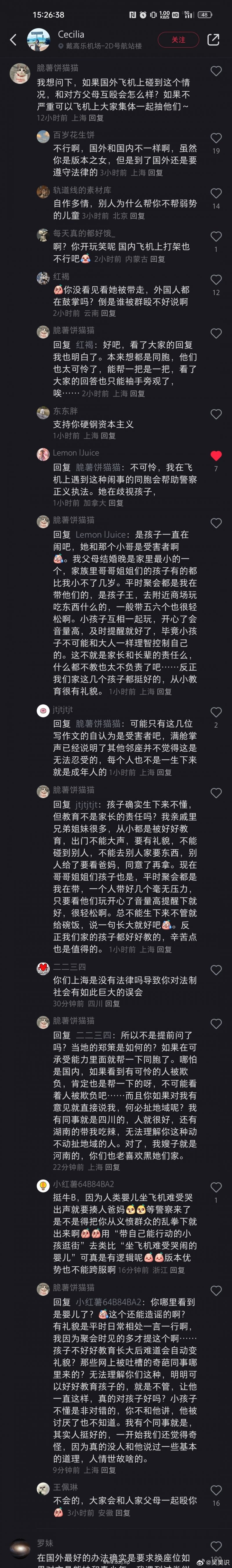This screenshot has height=1568, width=232.
Task: Reply to 百岁花生饼's comment
Action: coord(156,173)
